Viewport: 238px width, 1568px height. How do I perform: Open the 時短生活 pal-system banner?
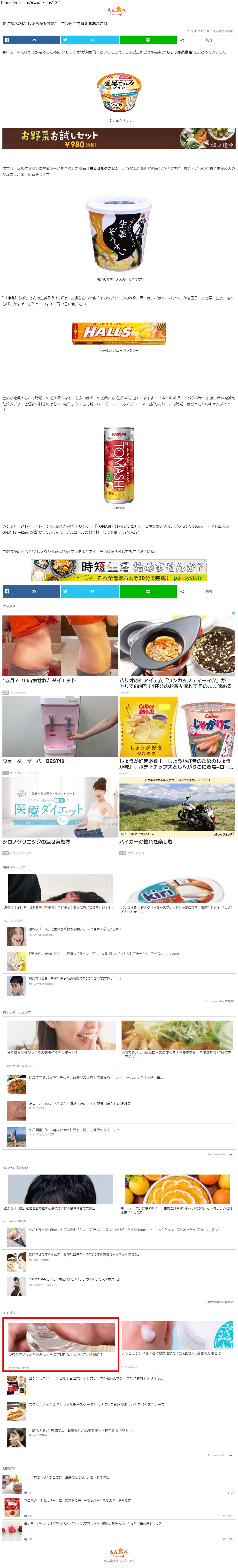click(x=119, y=570)
